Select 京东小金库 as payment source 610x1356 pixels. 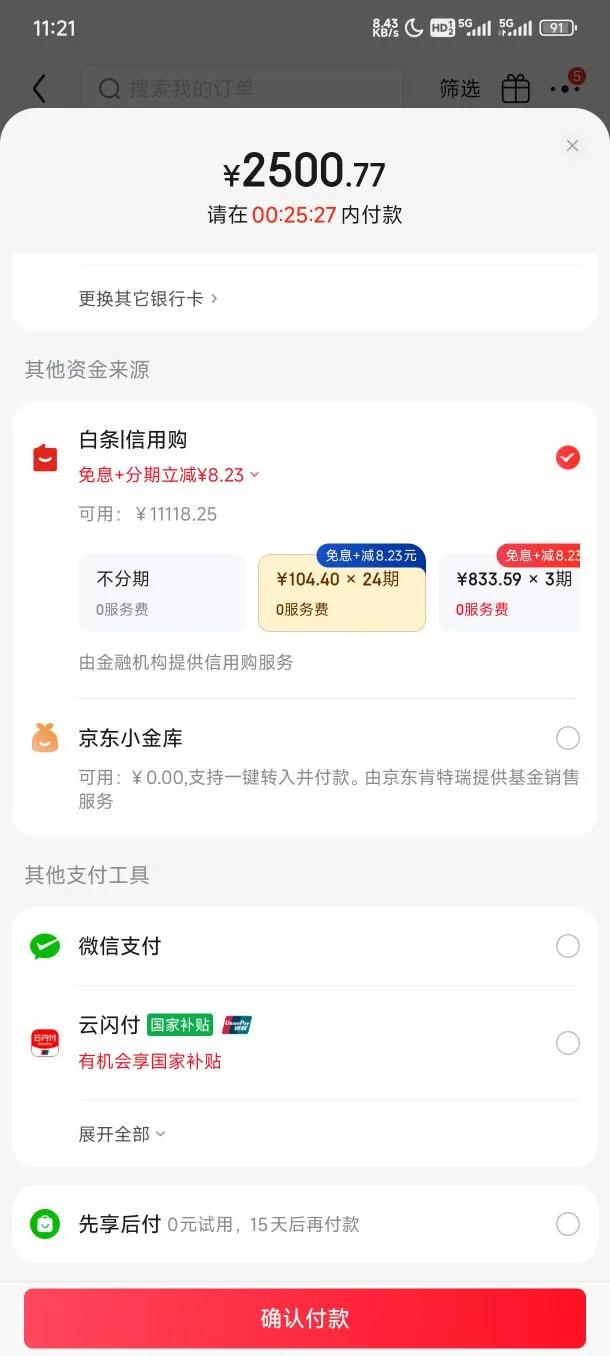567,739
